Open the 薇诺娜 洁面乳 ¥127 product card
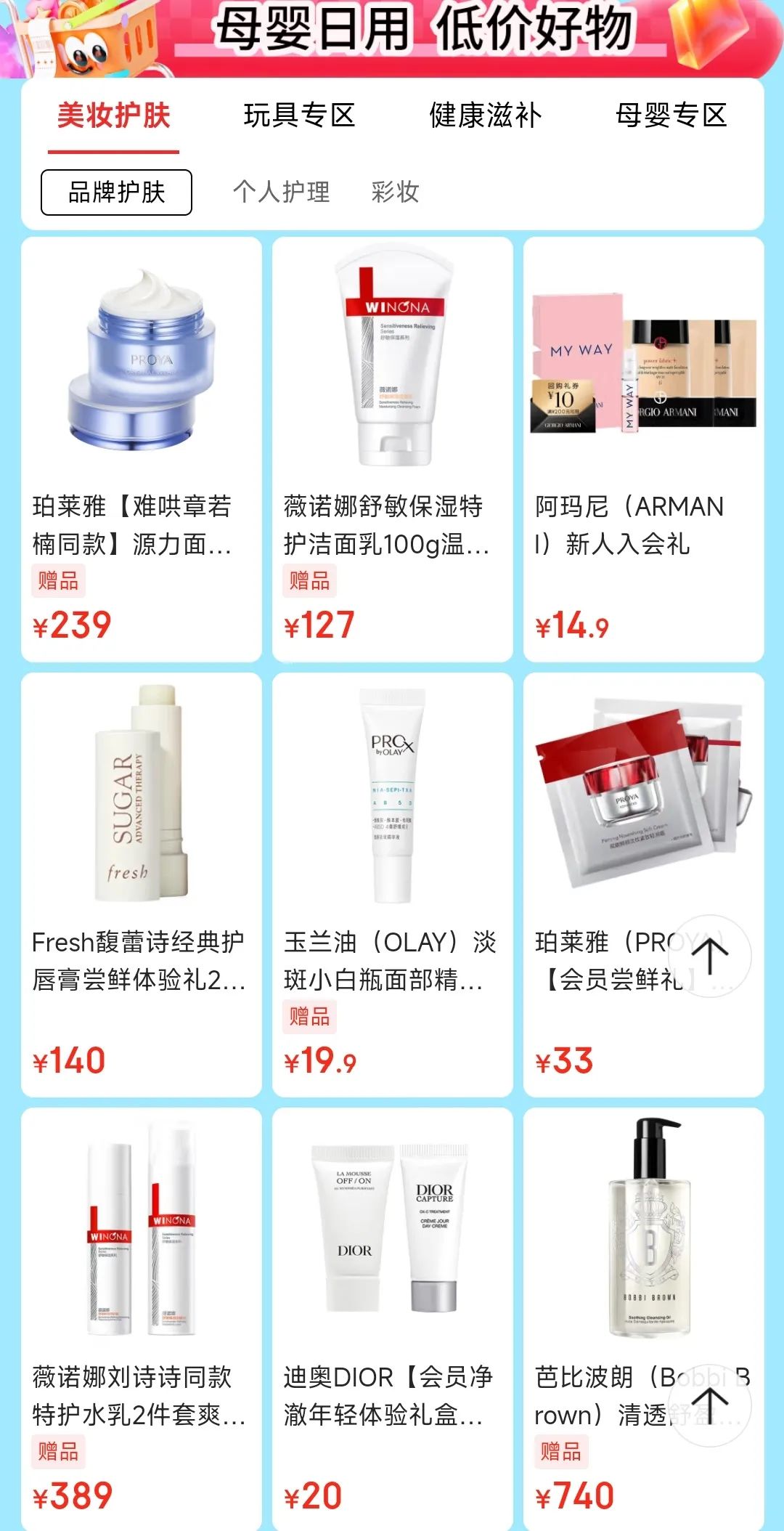The height and width of the screenshot is (1531, 784). 393,449
